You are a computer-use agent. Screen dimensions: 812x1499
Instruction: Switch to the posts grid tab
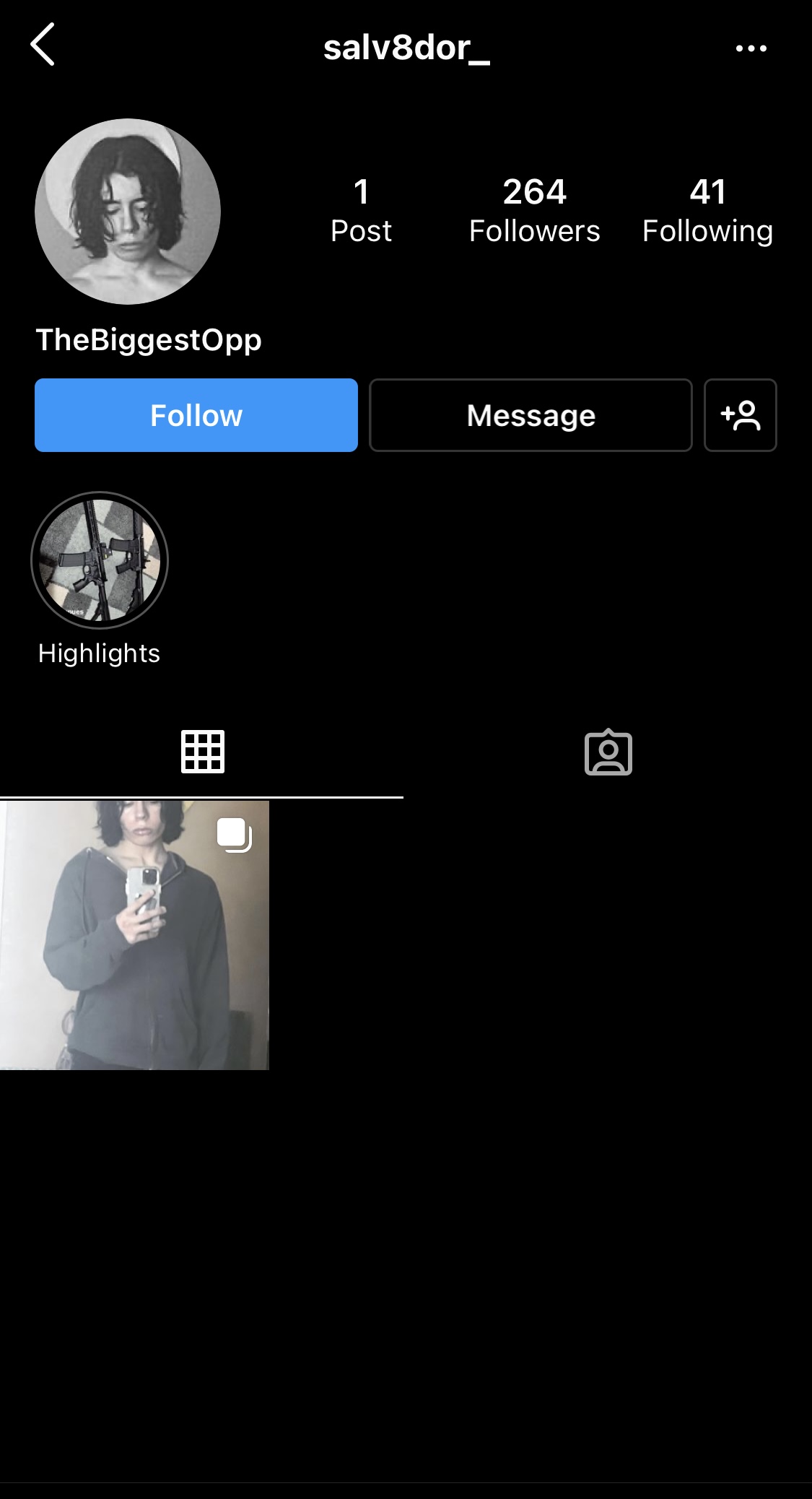coord(202,752)
